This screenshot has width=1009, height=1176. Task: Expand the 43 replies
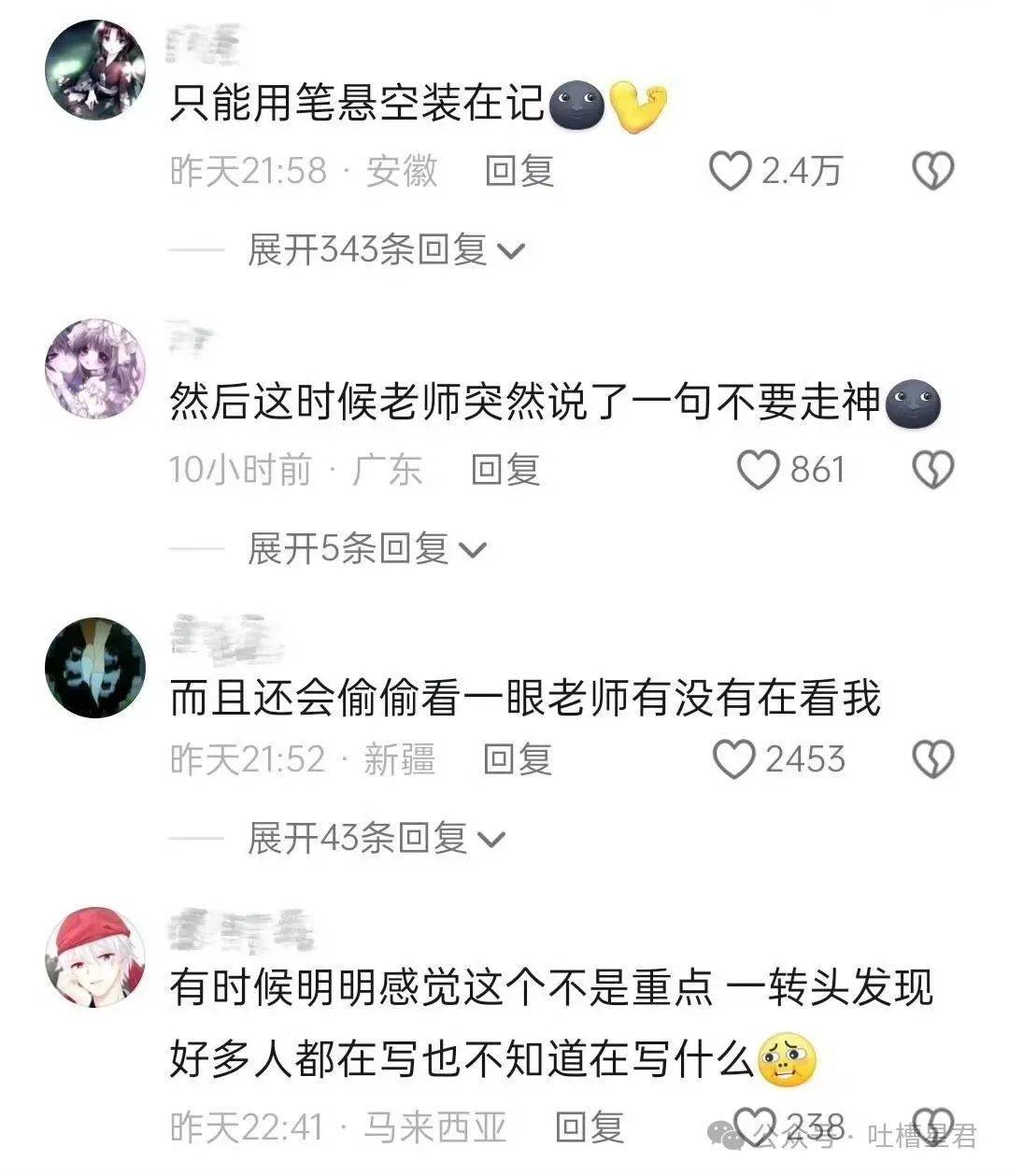pyautogui.click(x=377, y=839)
